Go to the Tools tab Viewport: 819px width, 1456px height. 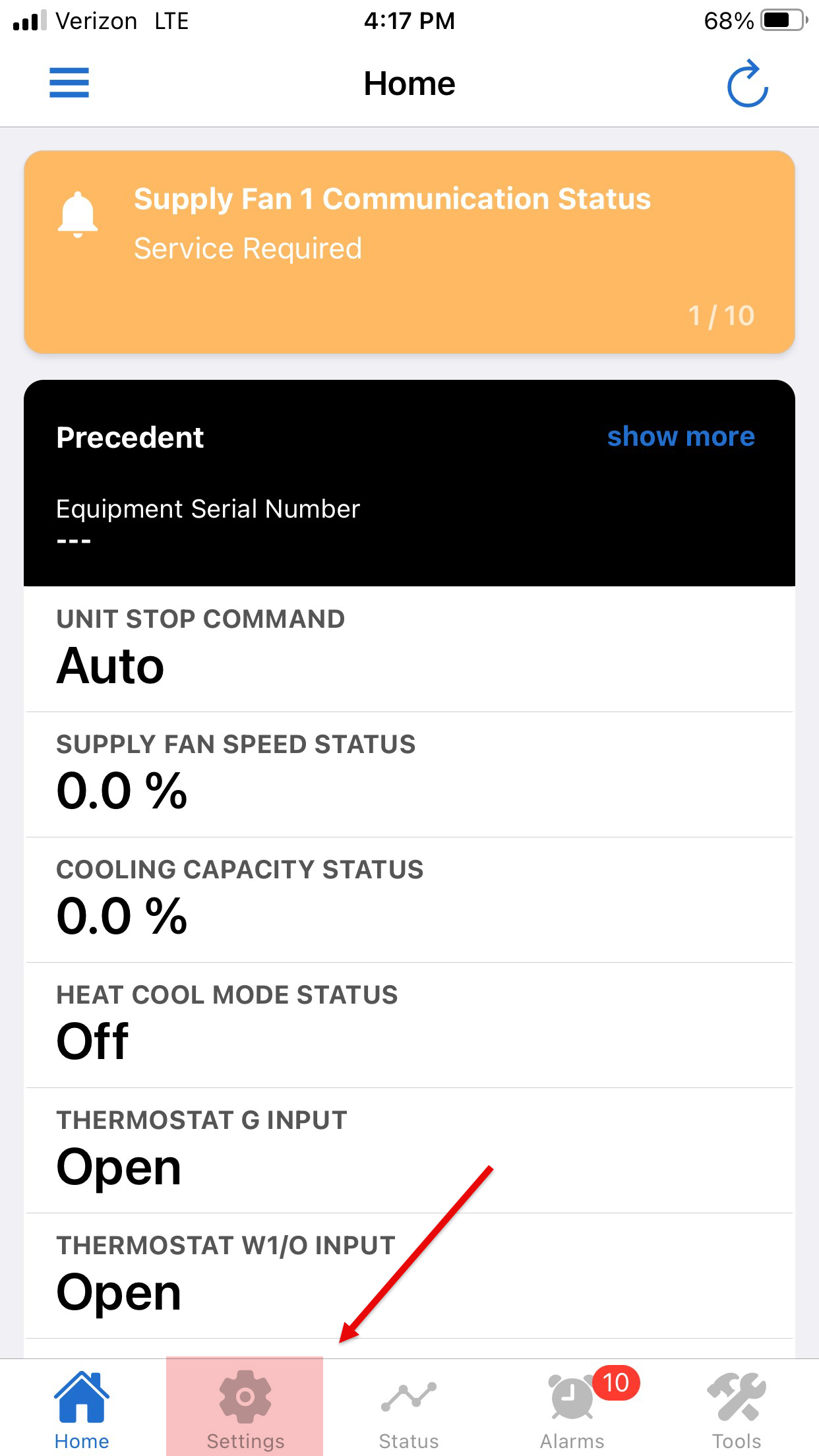coord(737,1409)
